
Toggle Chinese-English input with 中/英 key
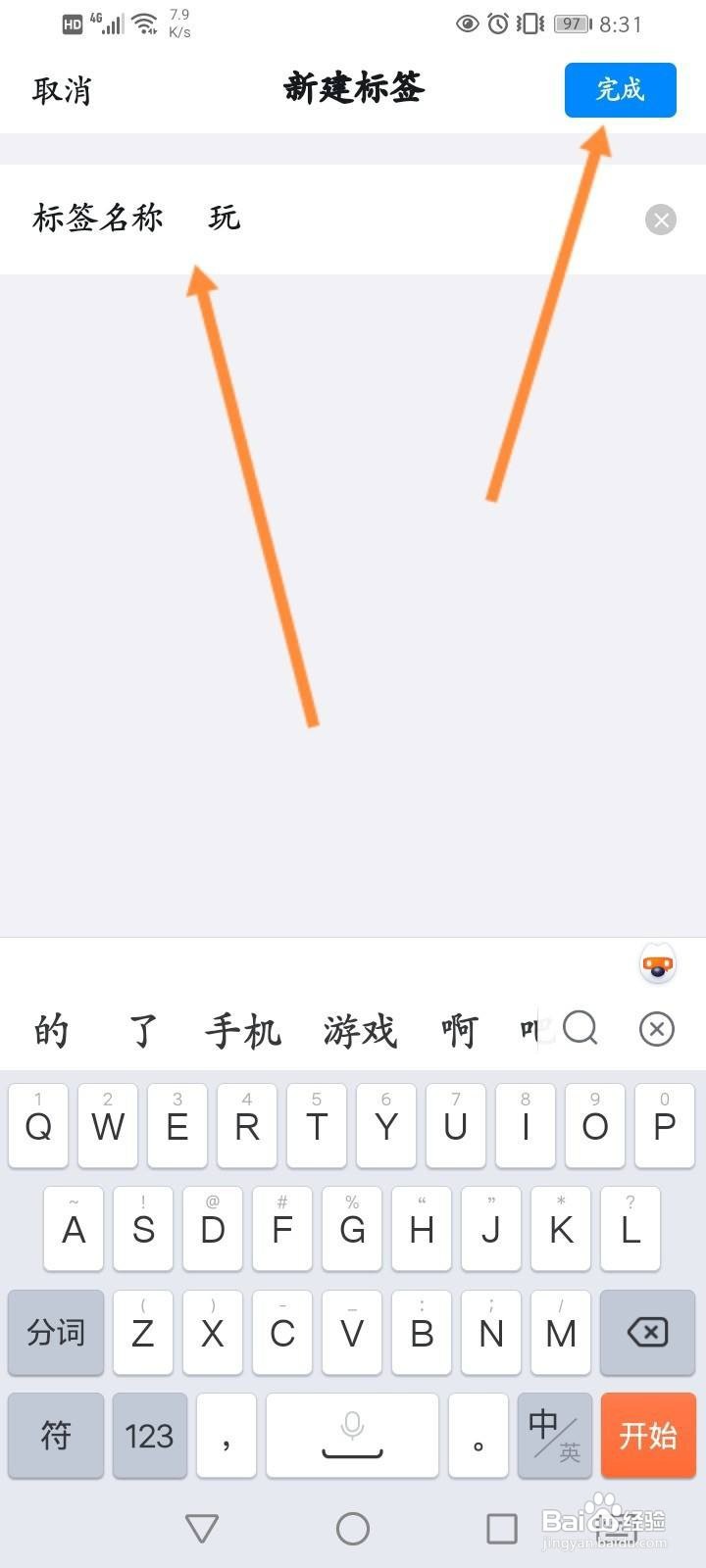[x=554, y=1436]
